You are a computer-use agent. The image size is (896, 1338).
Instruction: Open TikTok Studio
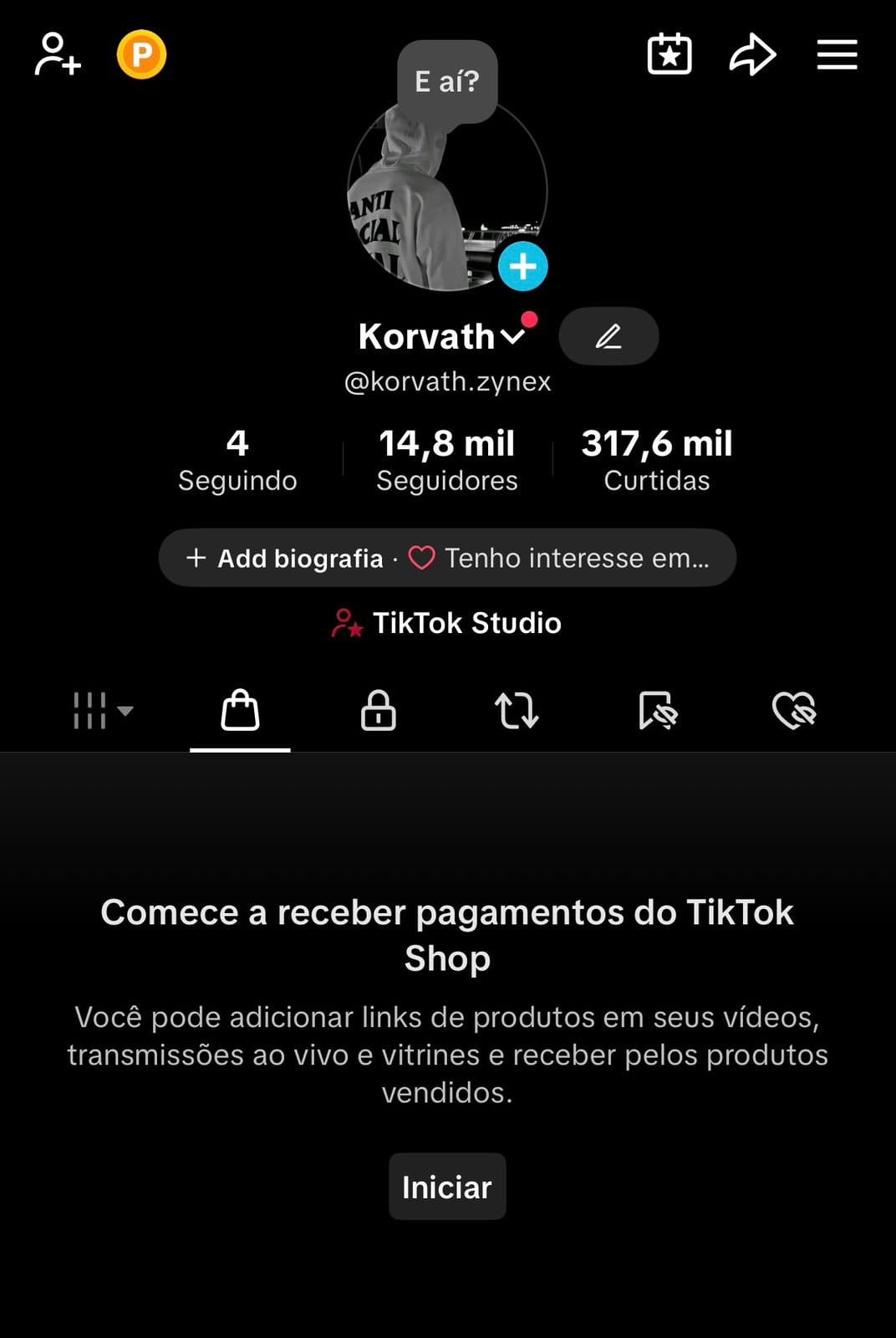pos(447,623)
